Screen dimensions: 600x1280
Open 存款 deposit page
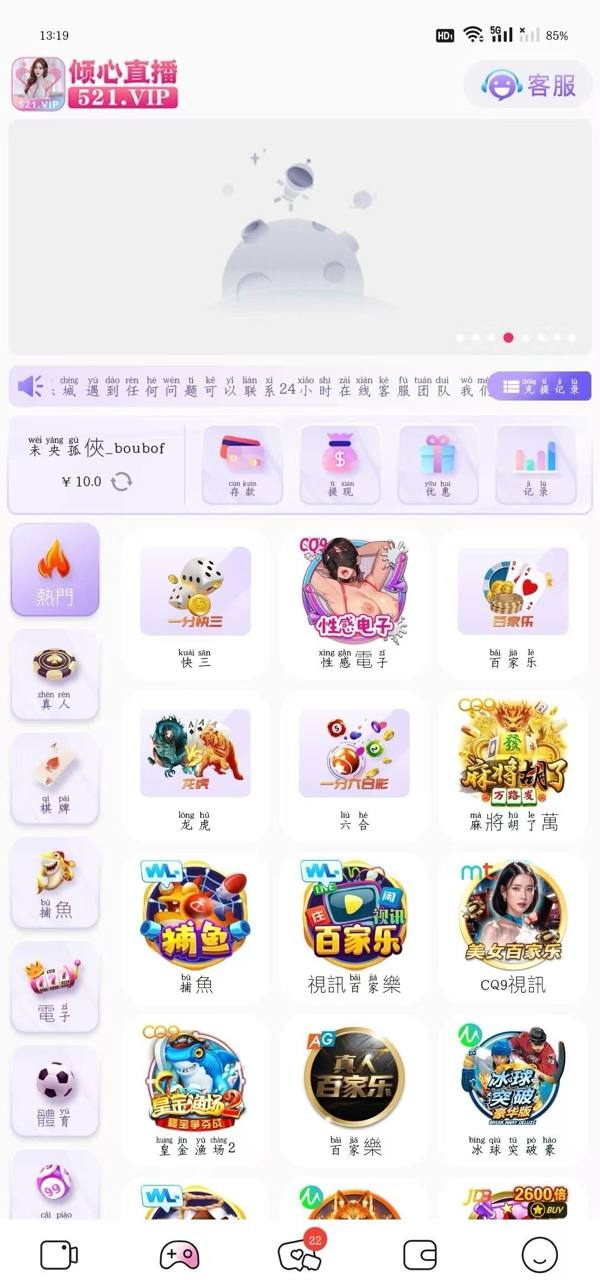click(x=242, y=464)
